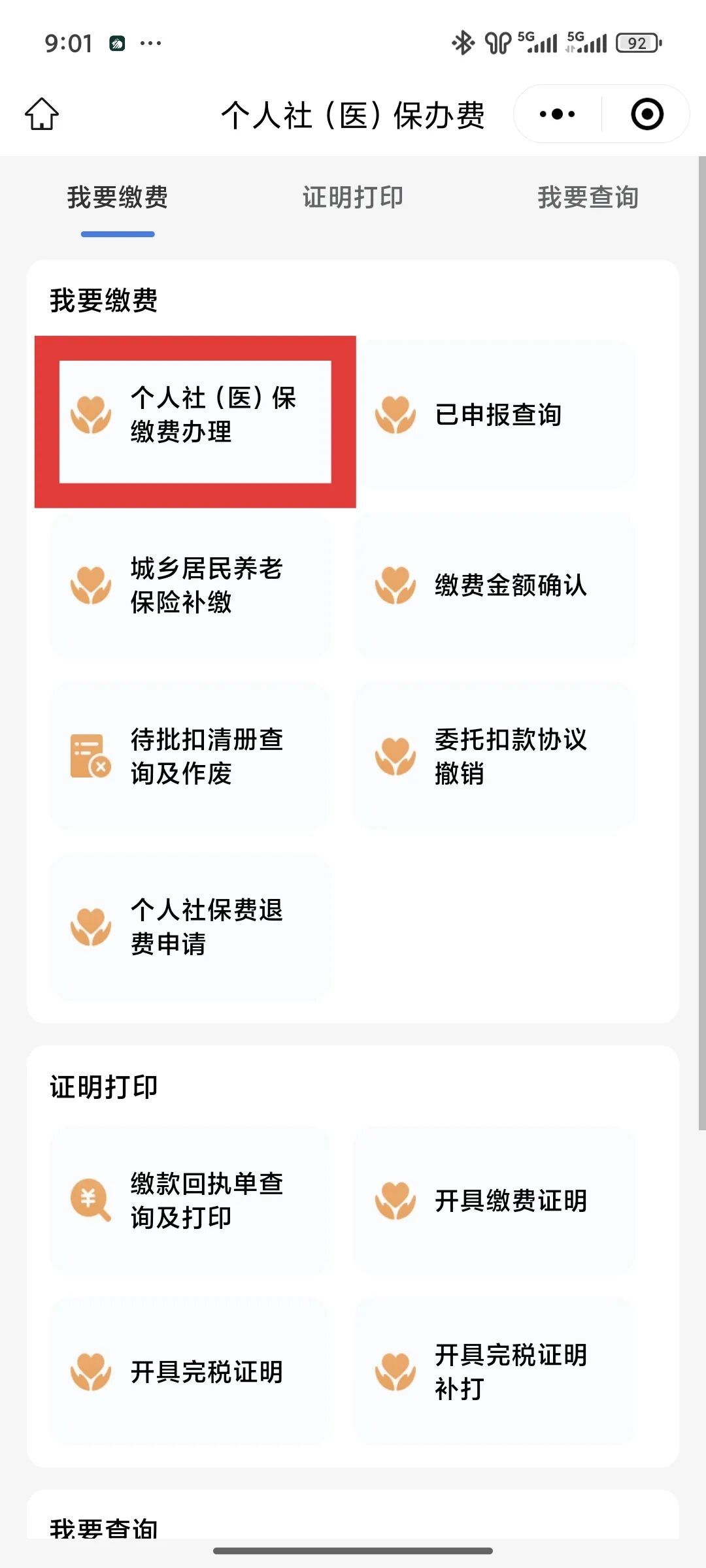Switch to the 证明打印 tab
Image resolution: width=706 pixels, height=1568 pixels.
(353, 197)
